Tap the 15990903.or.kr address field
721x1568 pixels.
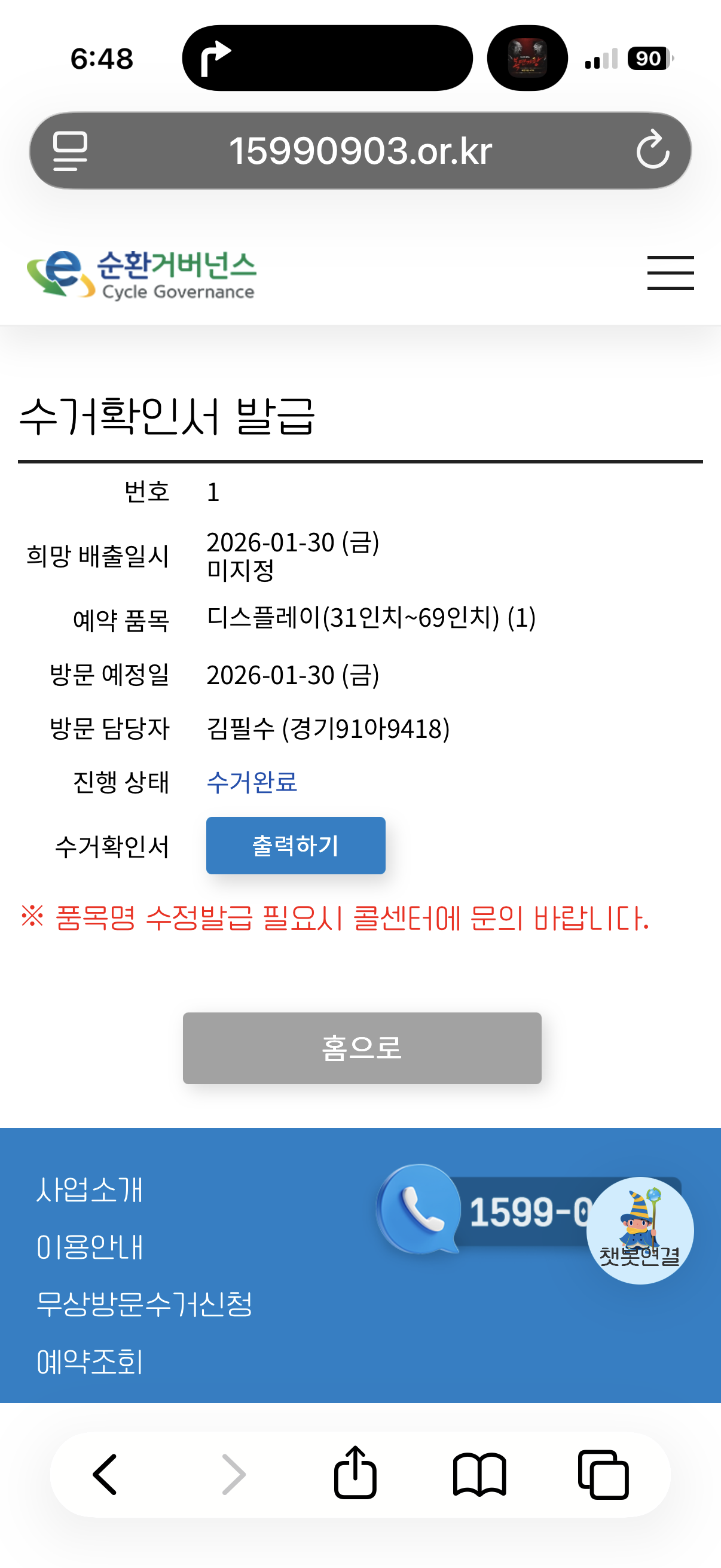360,150
